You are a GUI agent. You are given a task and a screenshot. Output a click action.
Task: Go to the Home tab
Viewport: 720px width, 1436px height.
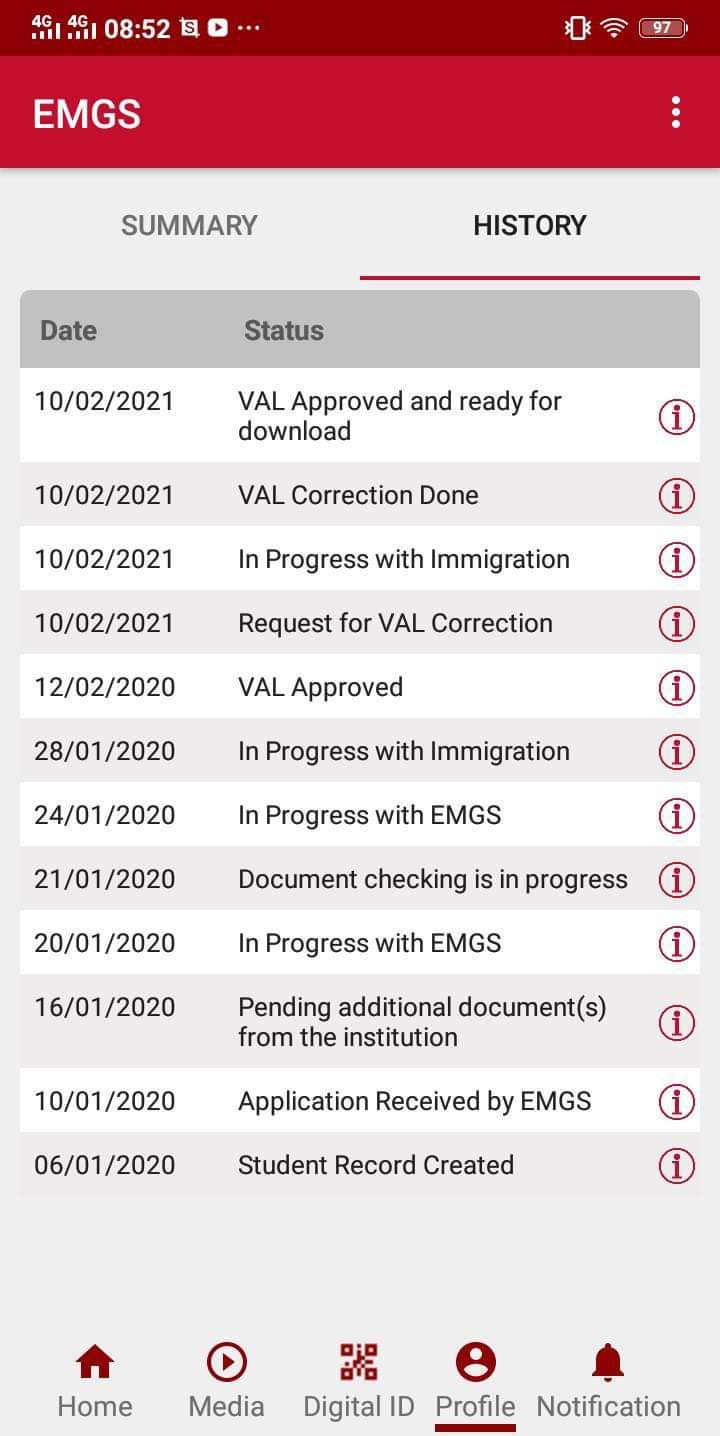[95, 1381]
